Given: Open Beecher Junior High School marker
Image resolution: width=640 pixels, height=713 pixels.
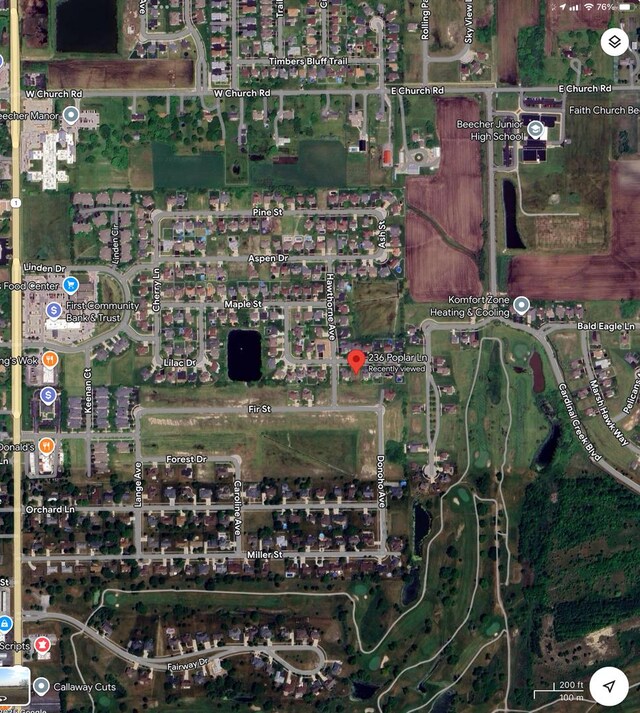Looking at the screenshot, I should 536,130.
